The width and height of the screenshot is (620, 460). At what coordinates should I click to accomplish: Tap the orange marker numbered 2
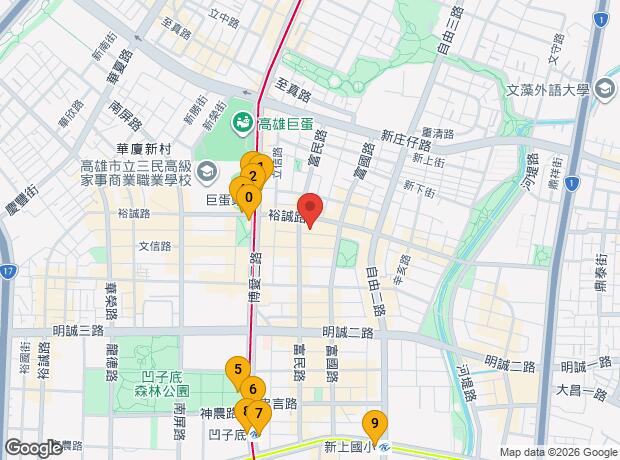pos(253,177)
